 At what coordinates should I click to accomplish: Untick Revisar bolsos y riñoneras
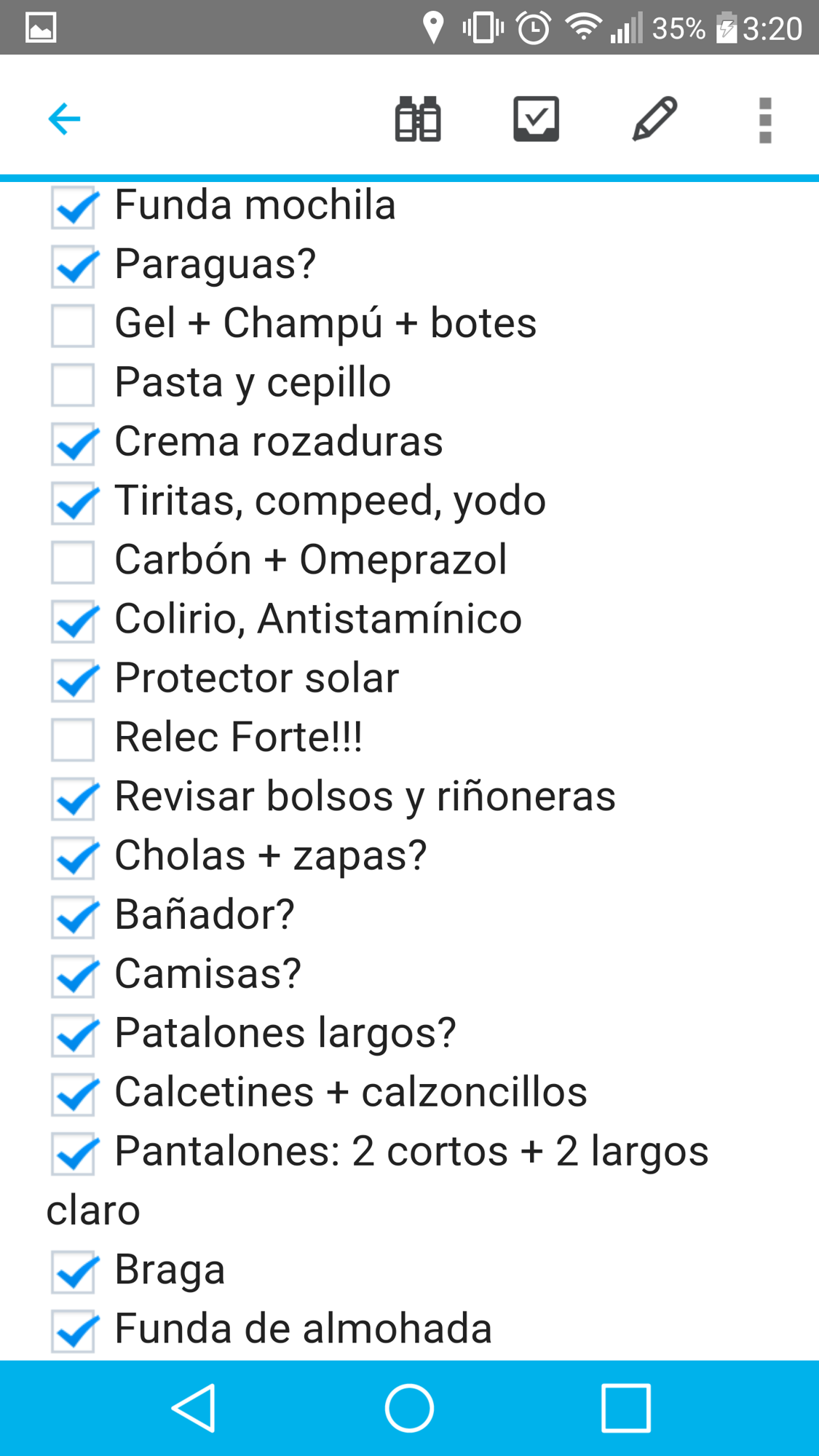point(74,799)
